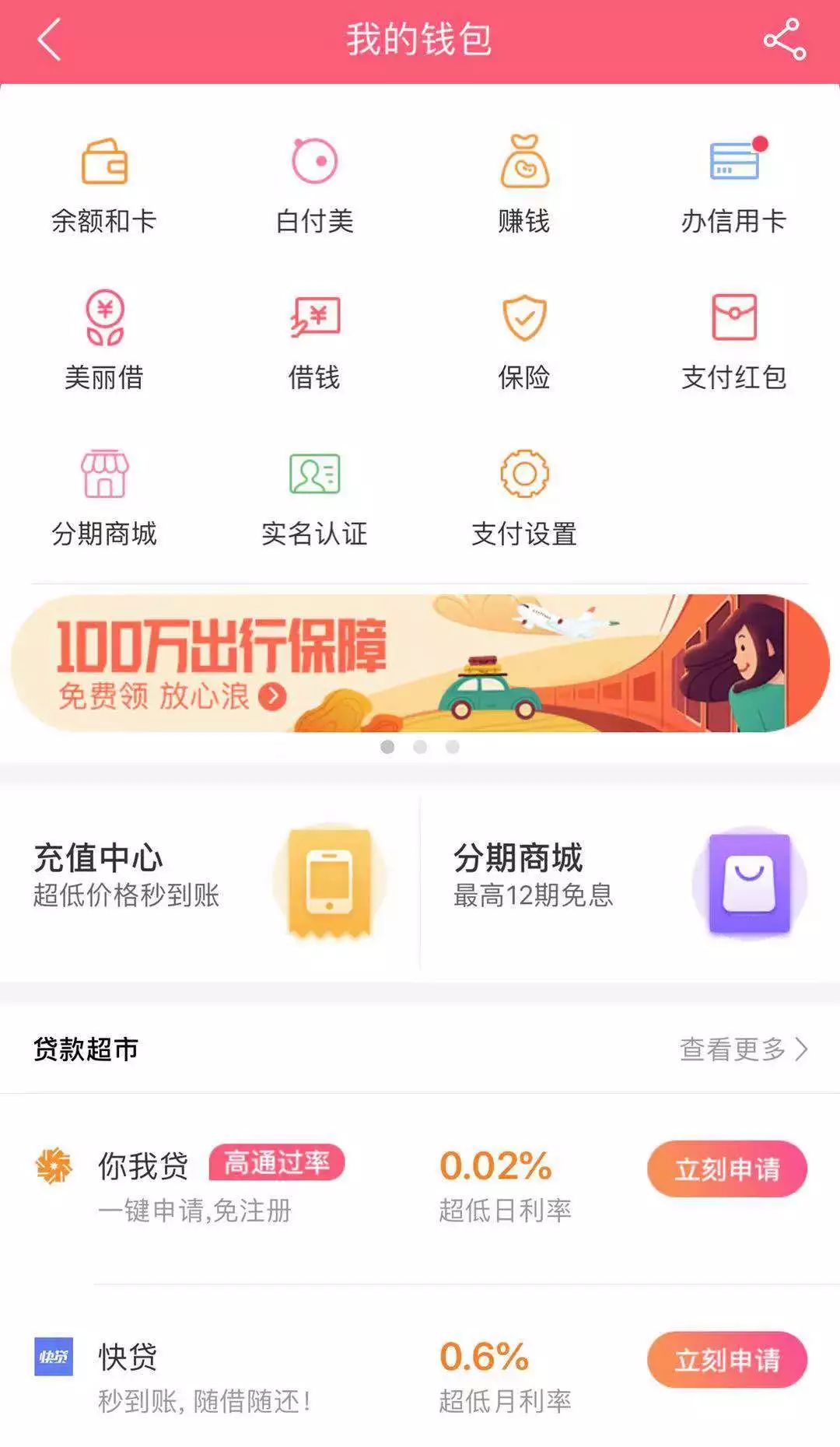Tap the share icon in title bar

pos(786,40)
